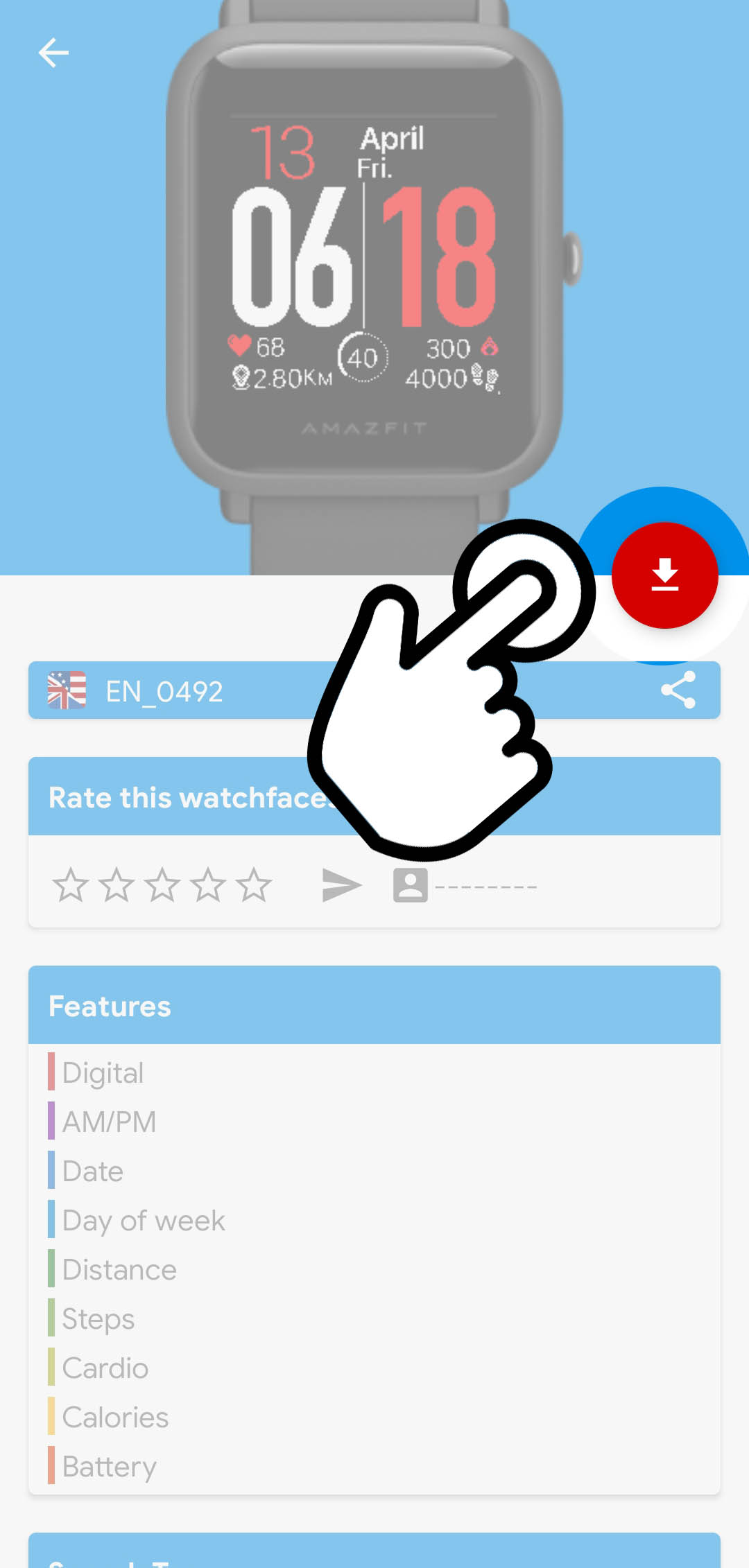Go back using the top arrow
Screen dimensions: 749x1568
point(53,53)
